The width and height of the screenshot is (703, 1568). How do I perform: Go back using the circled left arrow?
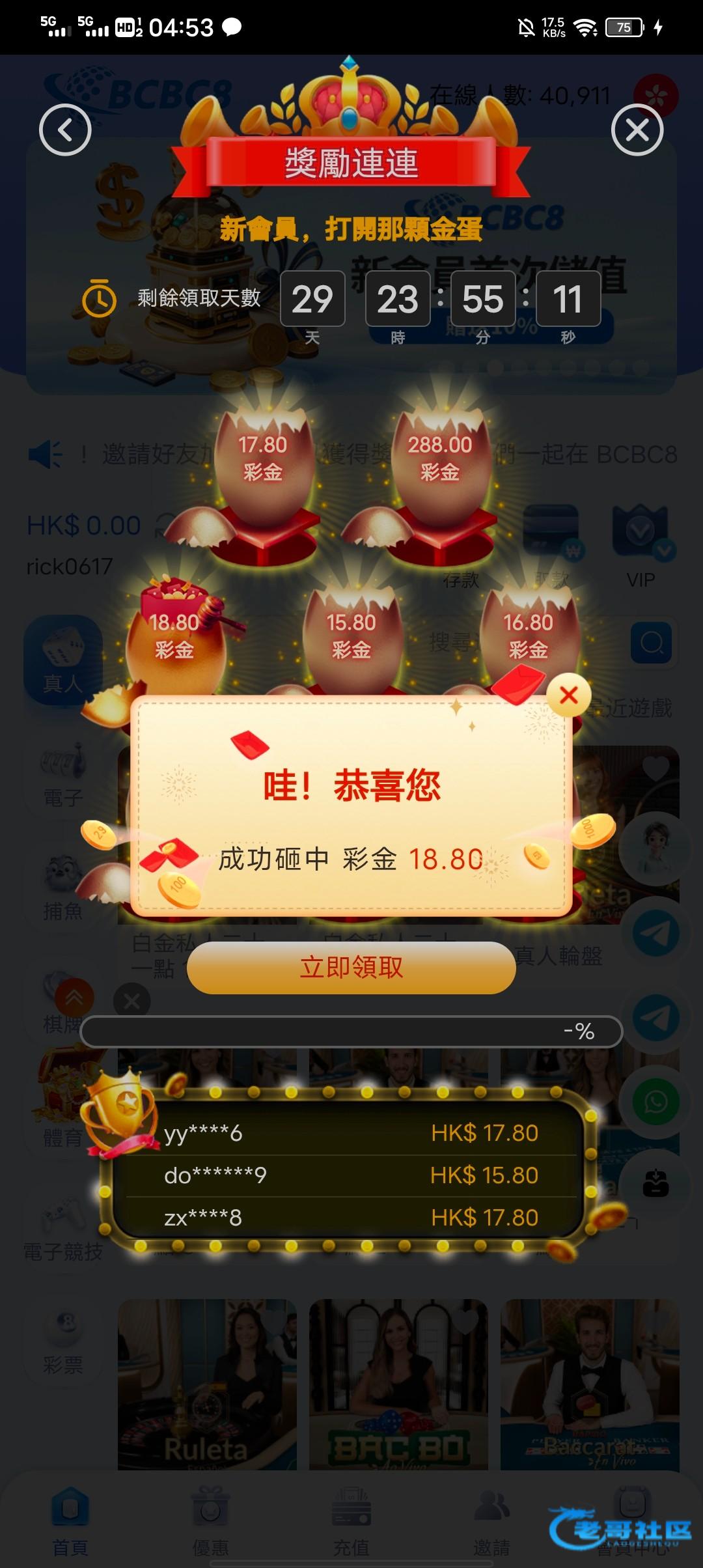(x=65, y=130)
